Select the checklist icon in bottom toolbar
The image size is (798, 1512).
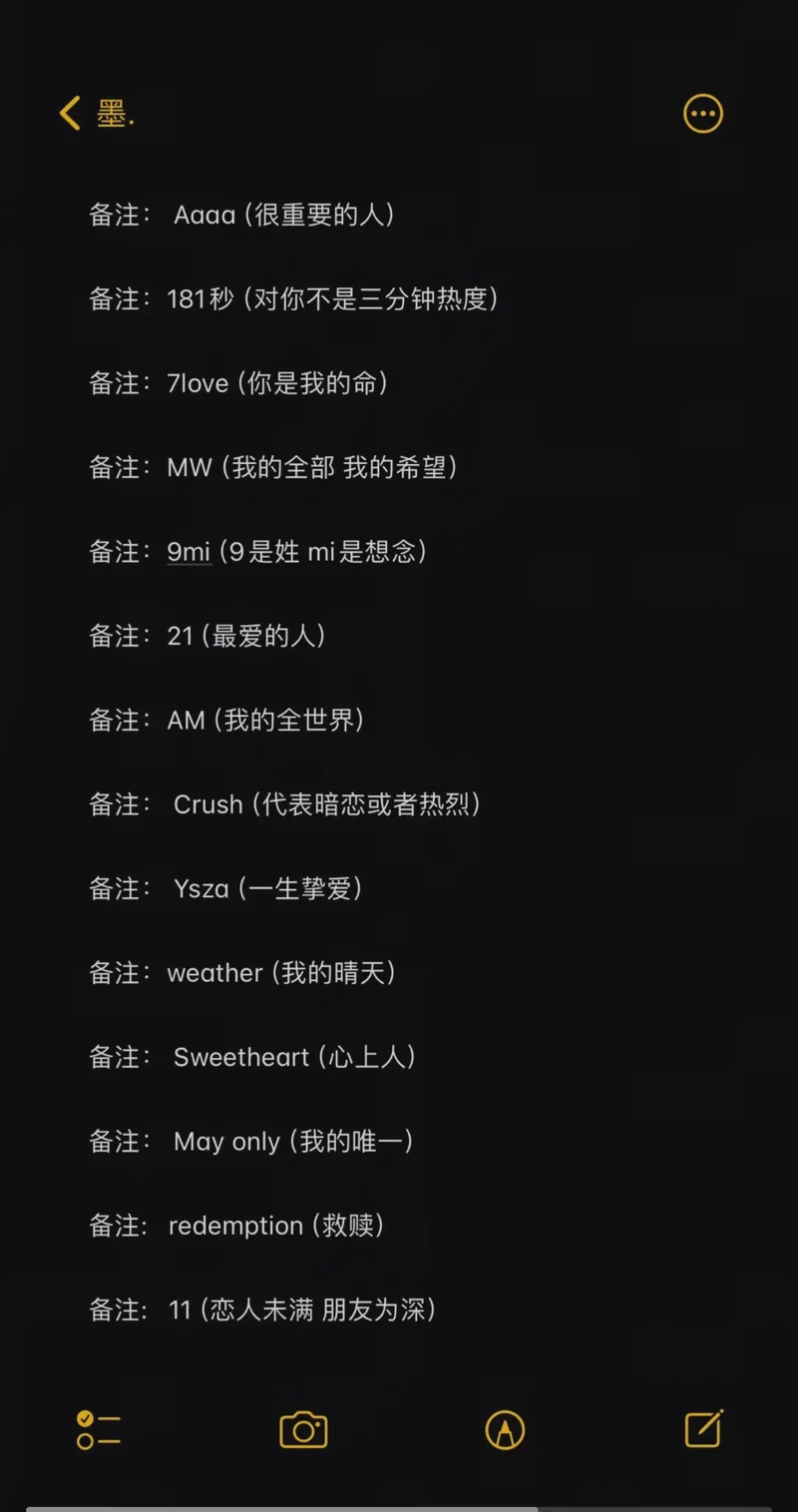pos(97,1429)
